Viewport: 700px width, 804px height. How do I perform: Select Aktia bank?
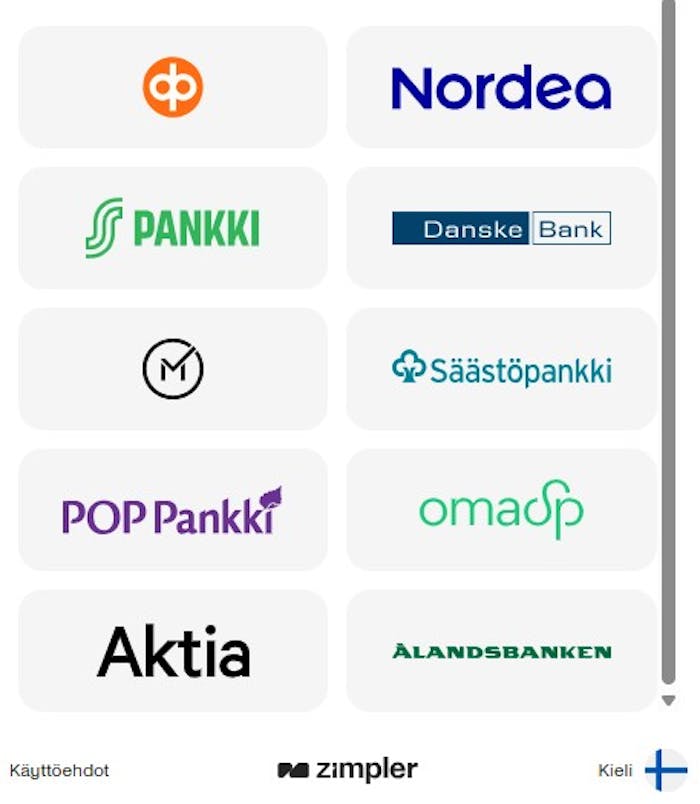[173, 651]
